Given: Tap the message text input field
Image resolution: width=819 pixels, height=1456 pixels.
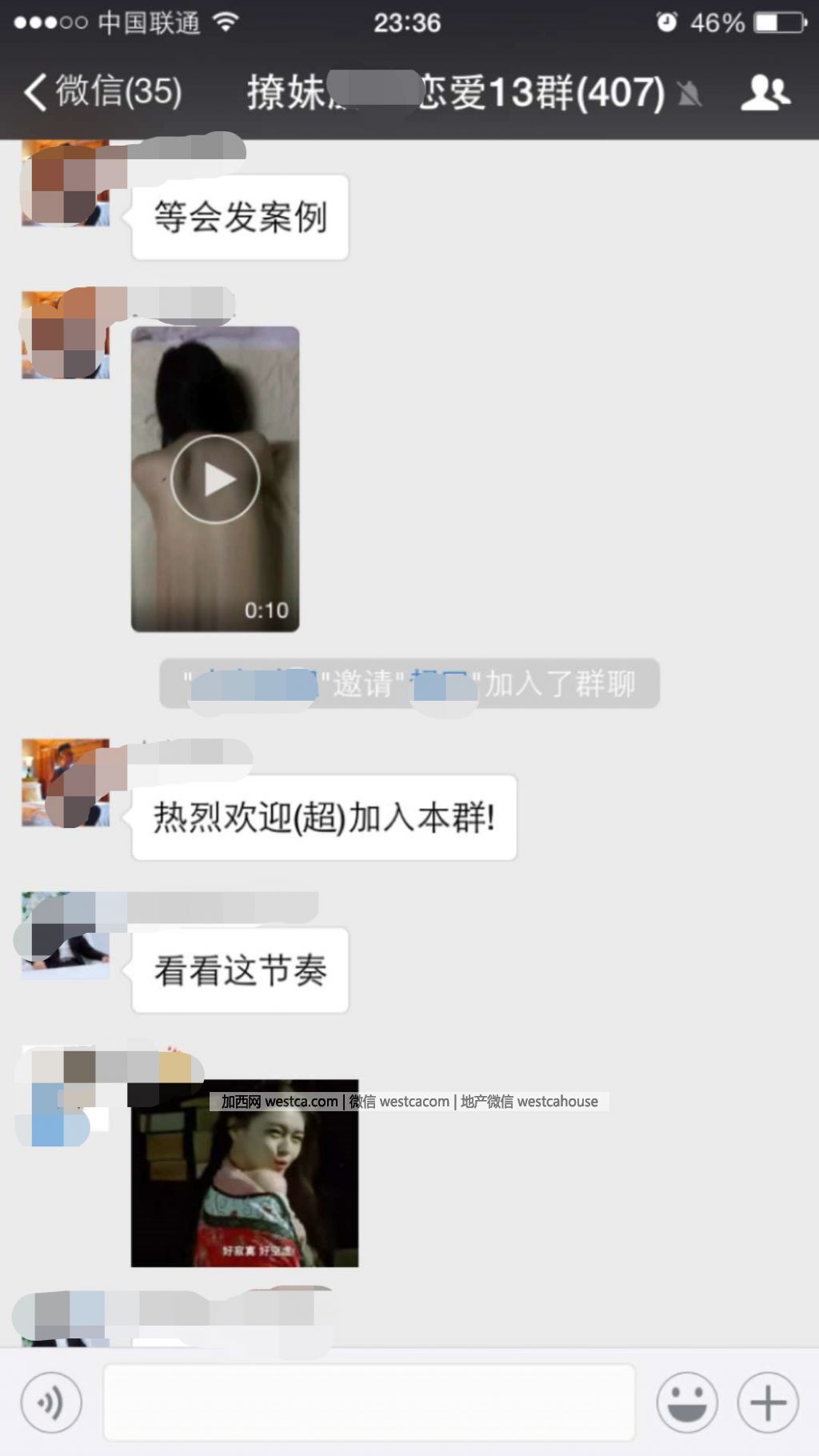Looking at the screenshot, I should 369,1402.
